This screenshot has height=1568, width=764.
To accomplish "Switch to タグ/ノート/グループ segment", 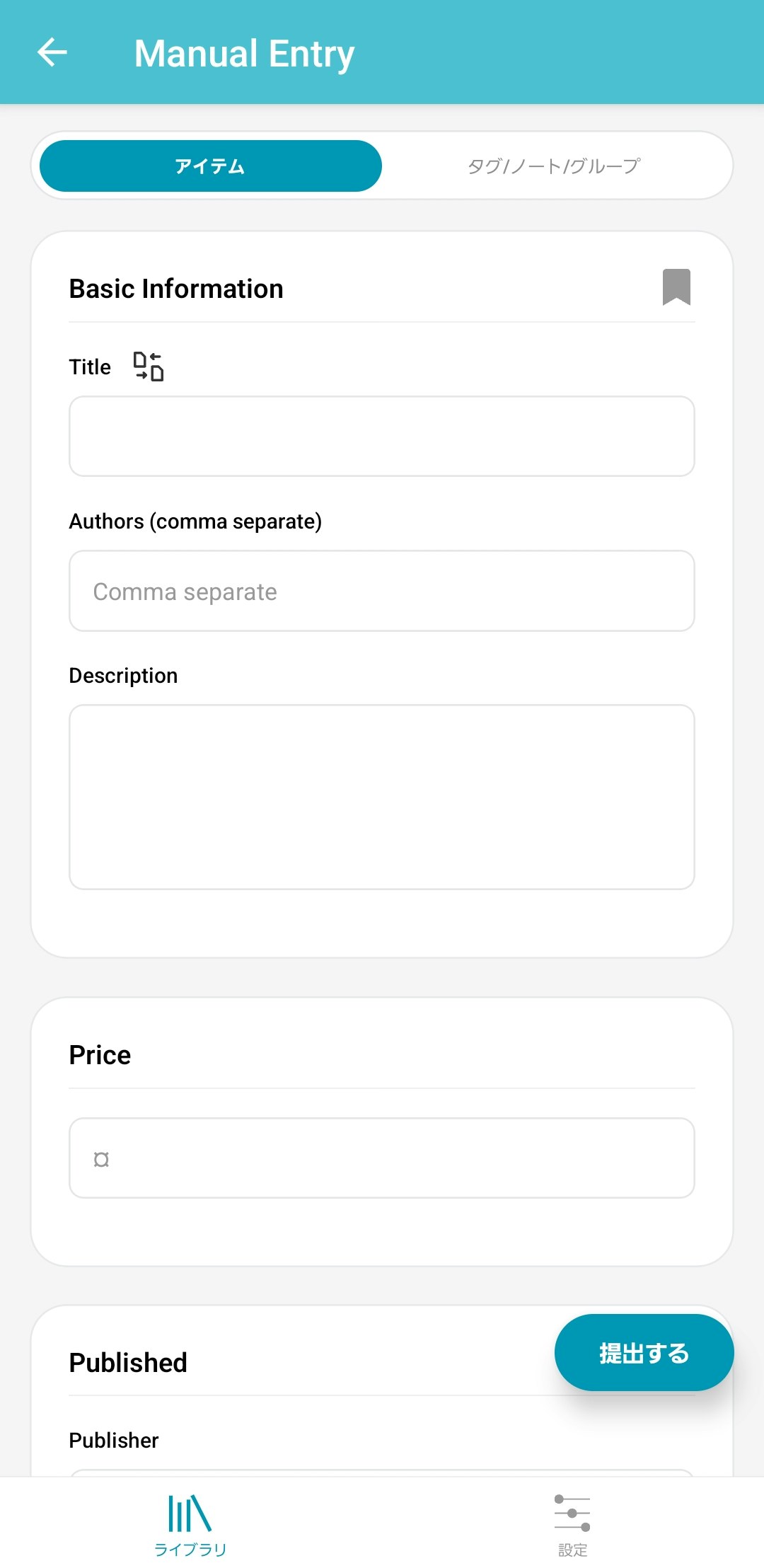I will point(553,166).
